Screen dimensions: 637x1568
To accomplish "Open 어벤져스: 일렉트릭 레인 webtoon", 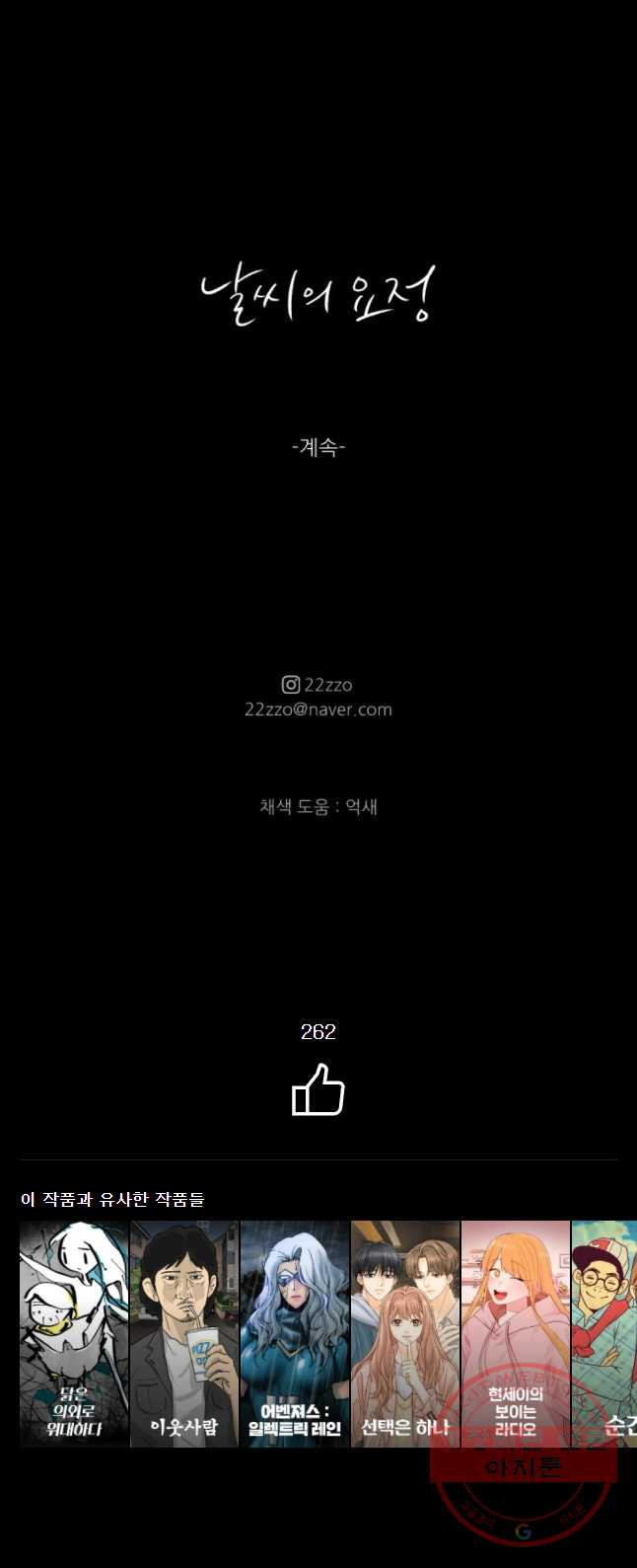I will tap(295, 1333).
